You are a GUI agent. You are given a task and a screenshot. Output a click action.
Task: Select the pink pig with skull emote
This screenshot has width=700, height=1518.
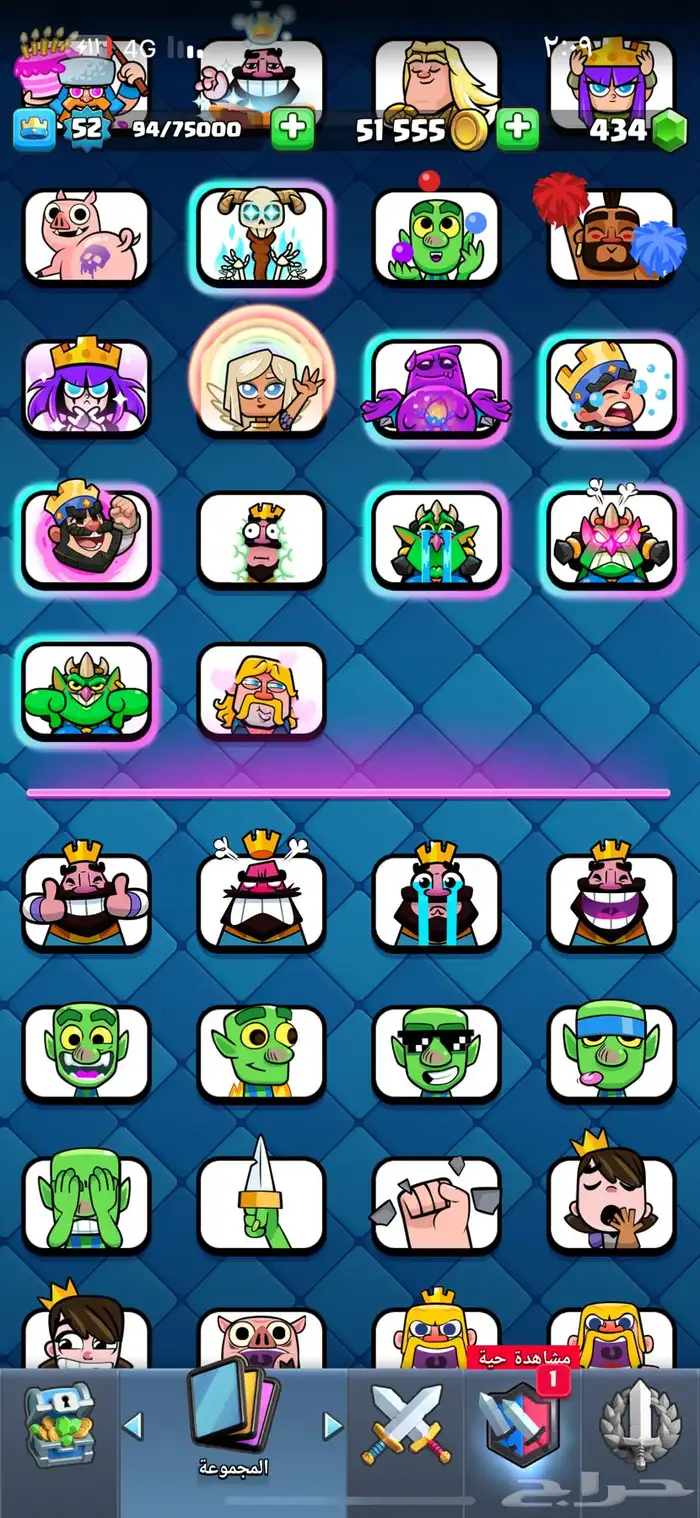(86, 235)
